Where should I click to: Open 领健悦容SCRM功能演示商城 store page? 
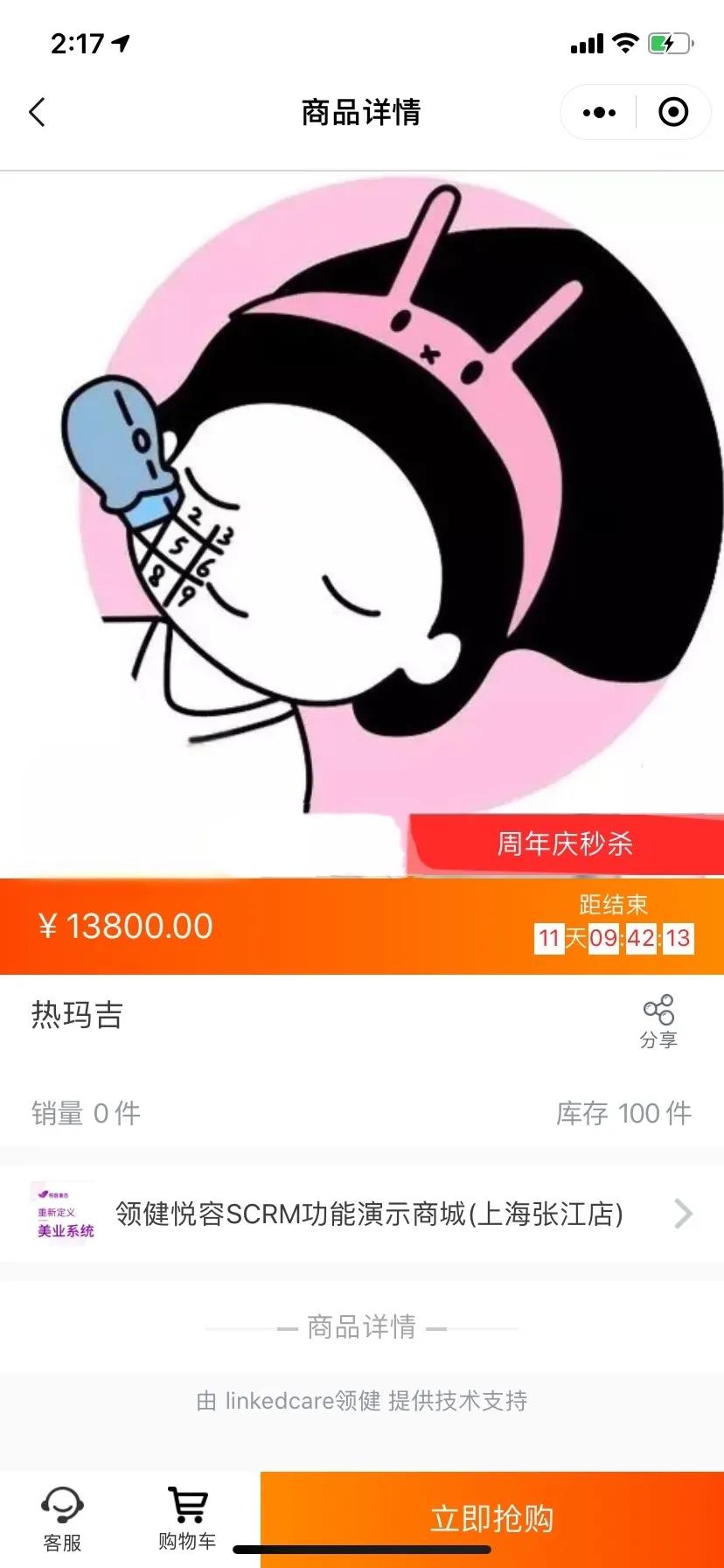367,1214
